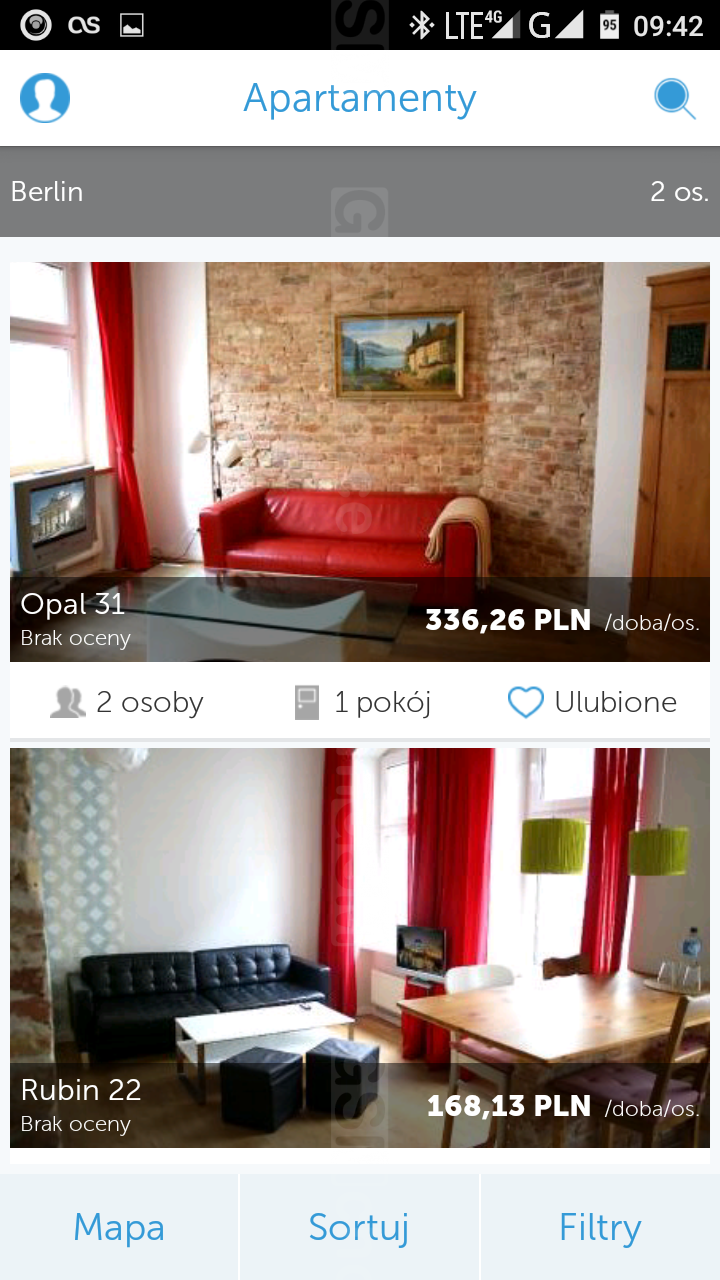This screenshot has width=720, height=1280.
Task: Open the user profile icon
Action: 45,98
